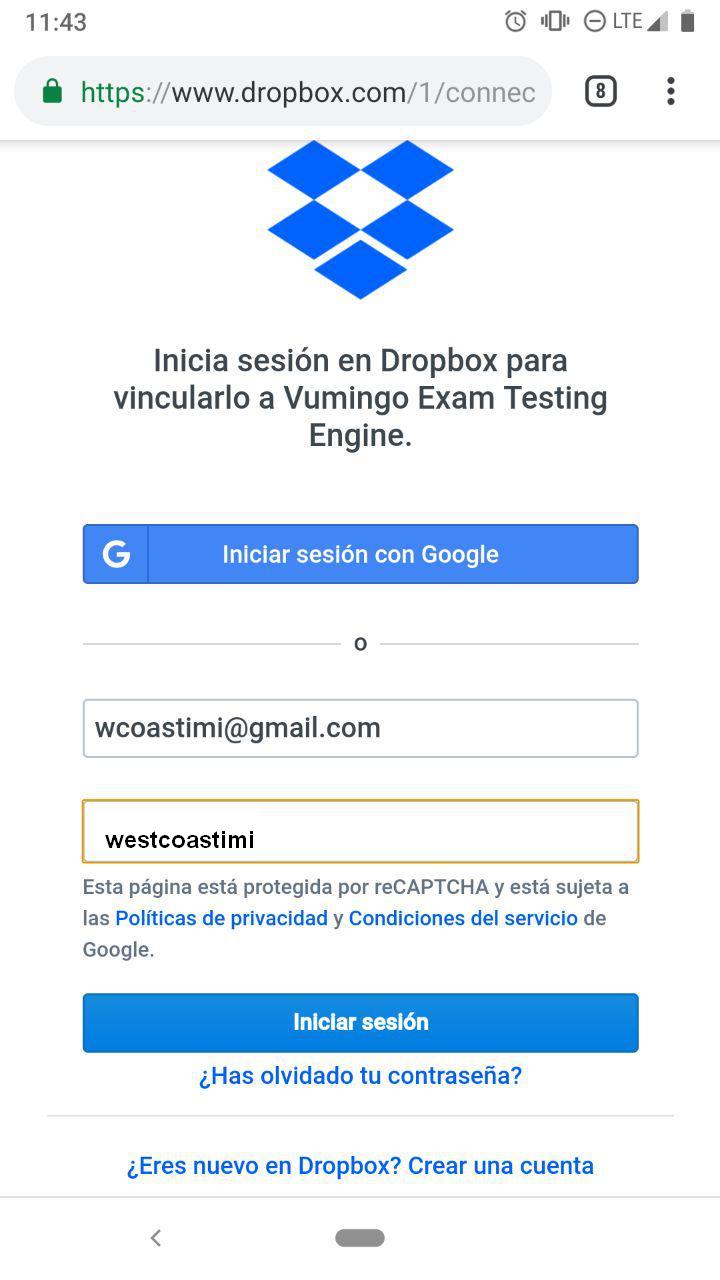Open ¿Has olvidado tu contraseña? link

(360, 1076)
